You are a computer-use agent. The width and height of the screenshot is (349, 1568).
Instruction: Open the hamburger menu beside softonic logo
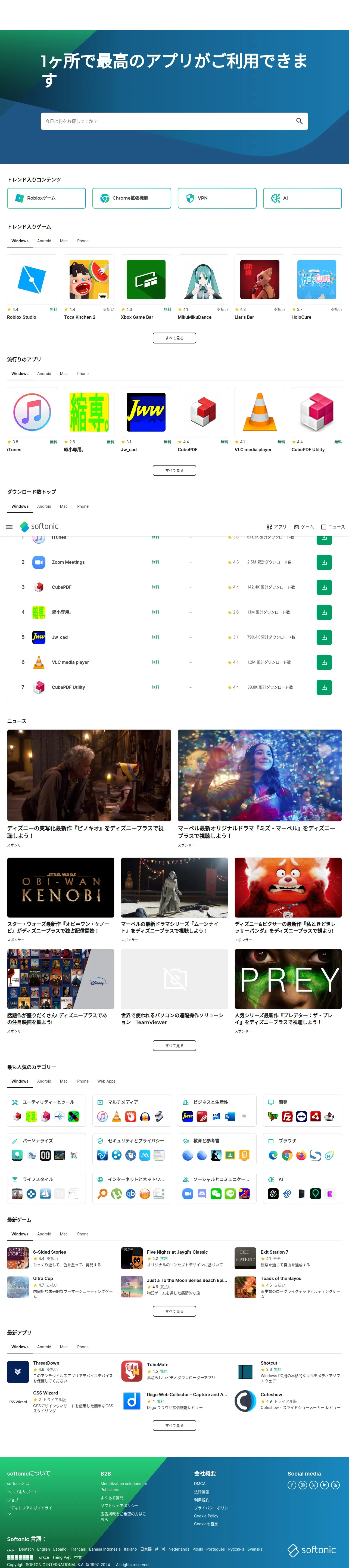[x=9, y=526]
